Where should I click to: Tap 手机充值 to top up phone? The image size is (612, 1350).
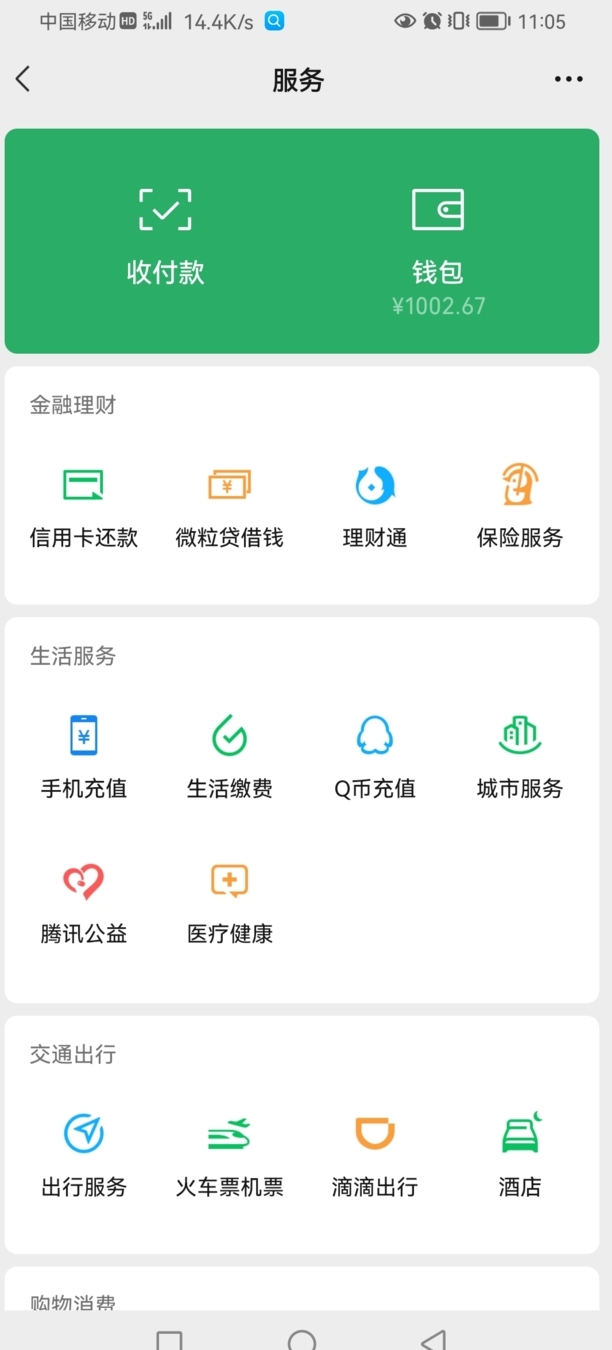click(84, 758)
